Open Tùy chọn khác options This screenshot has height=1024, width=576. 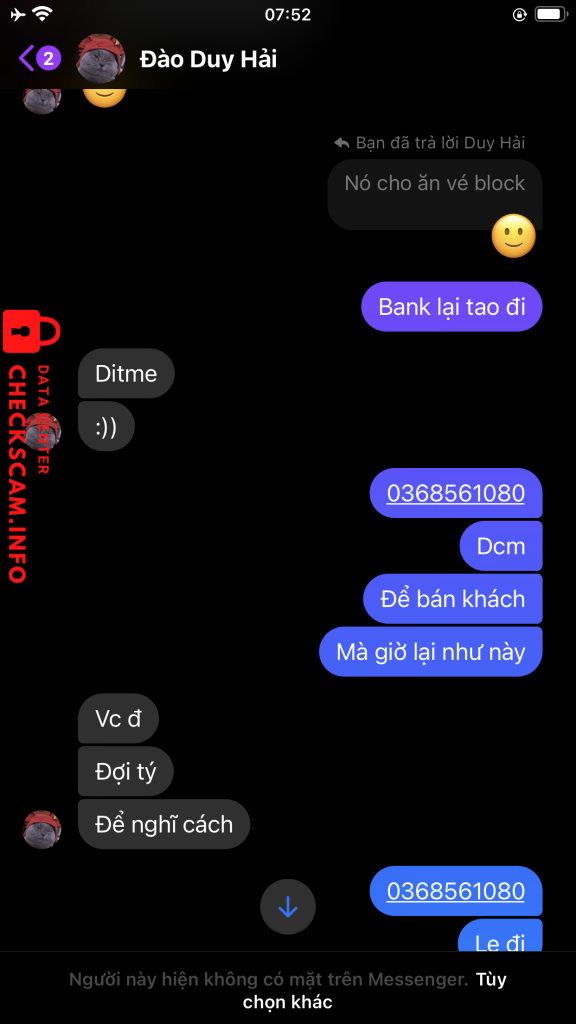(375, 991)
